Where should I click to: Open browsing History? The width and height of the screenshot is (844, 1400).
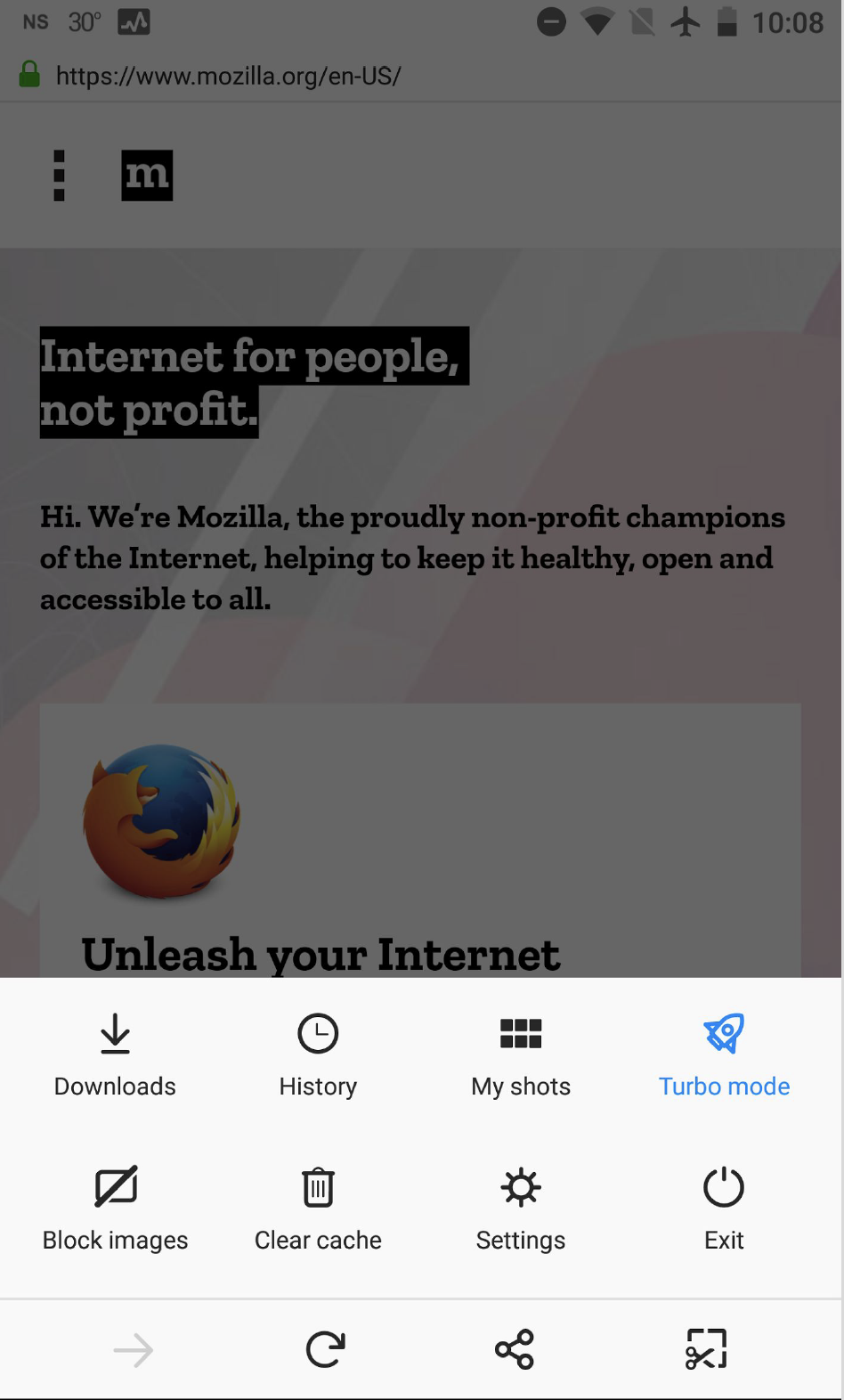pyautogui.click(x=318, y=1055)
